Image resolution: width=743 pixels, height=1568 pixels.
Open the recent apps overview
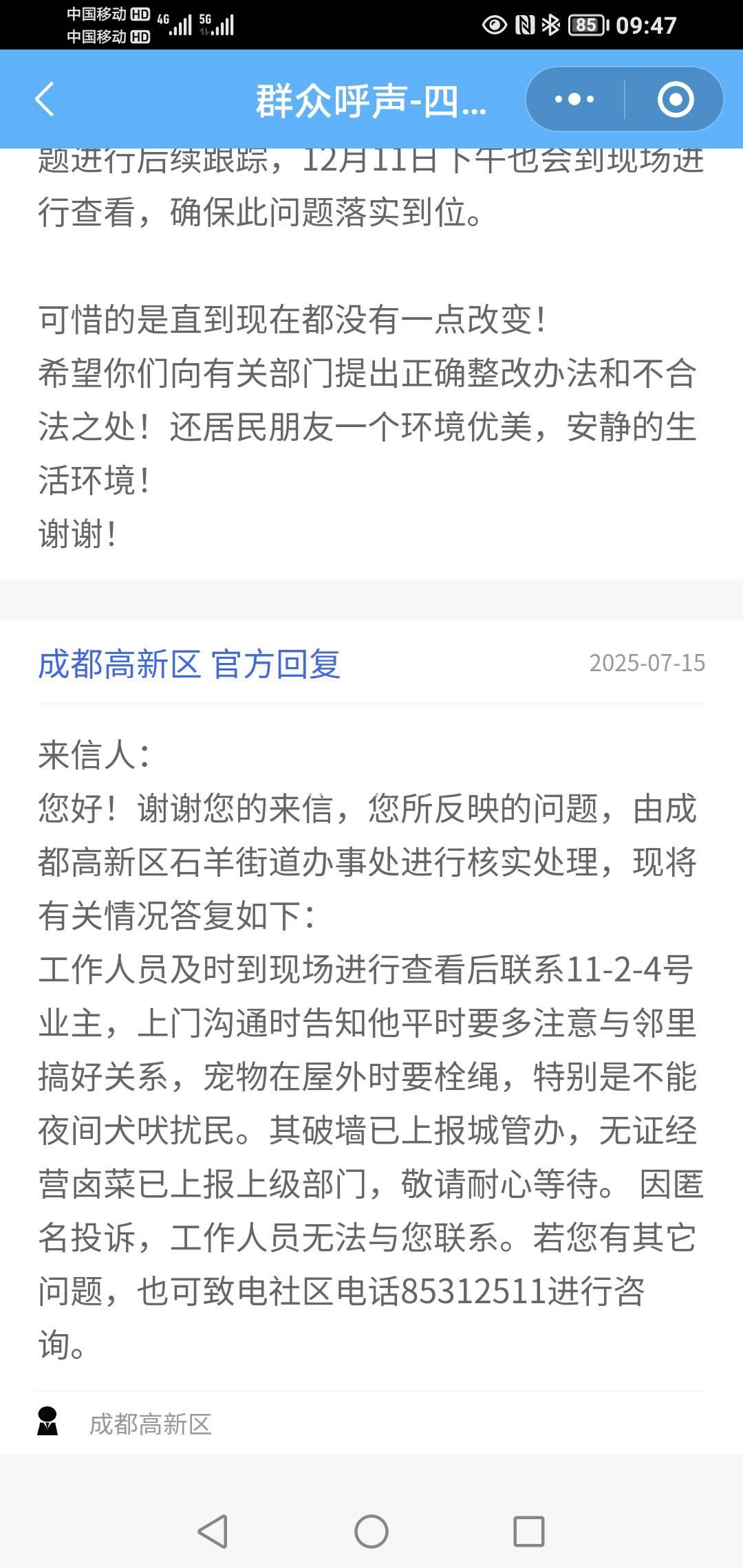pyautogui.click(x=529, y=1532)
